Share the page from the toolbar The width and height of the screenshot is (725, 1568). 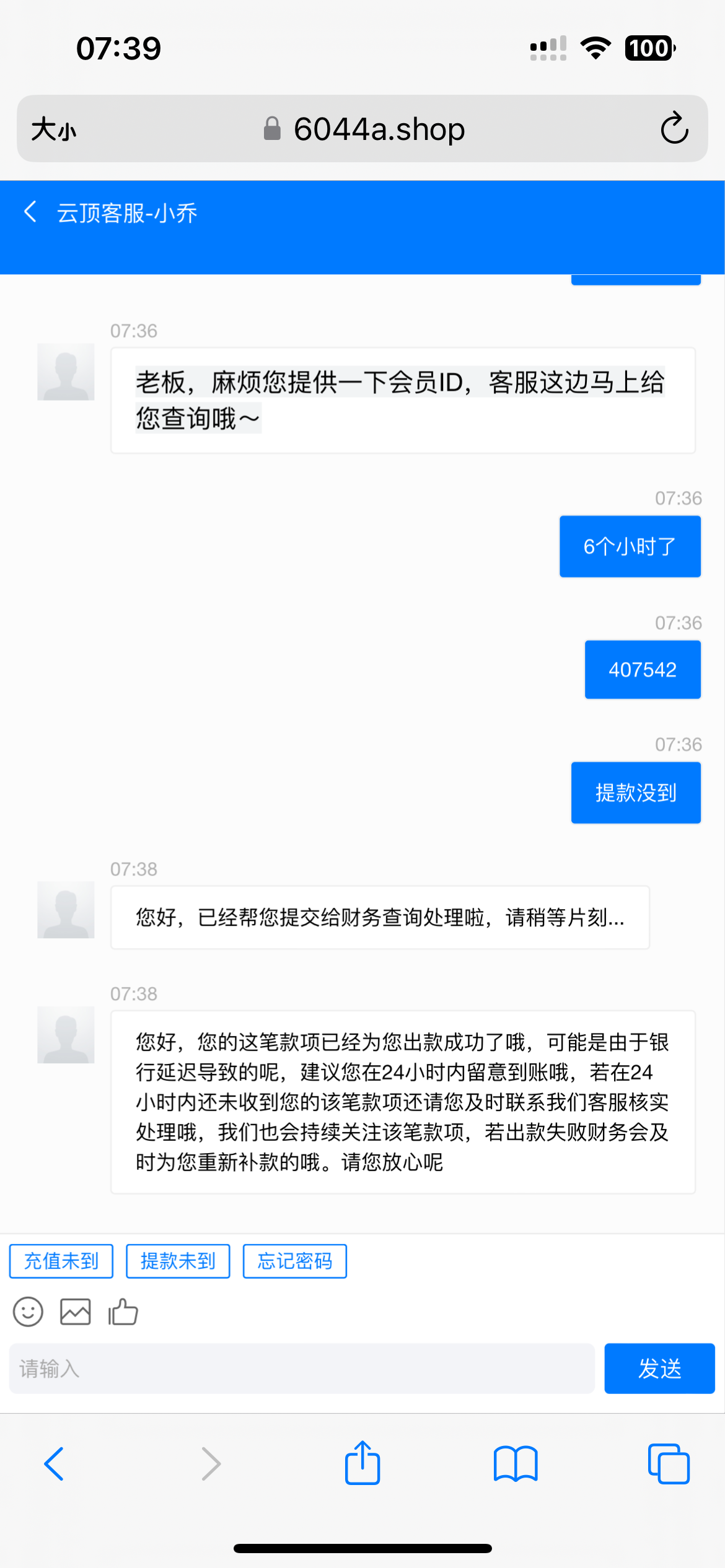coord(362,1463)
